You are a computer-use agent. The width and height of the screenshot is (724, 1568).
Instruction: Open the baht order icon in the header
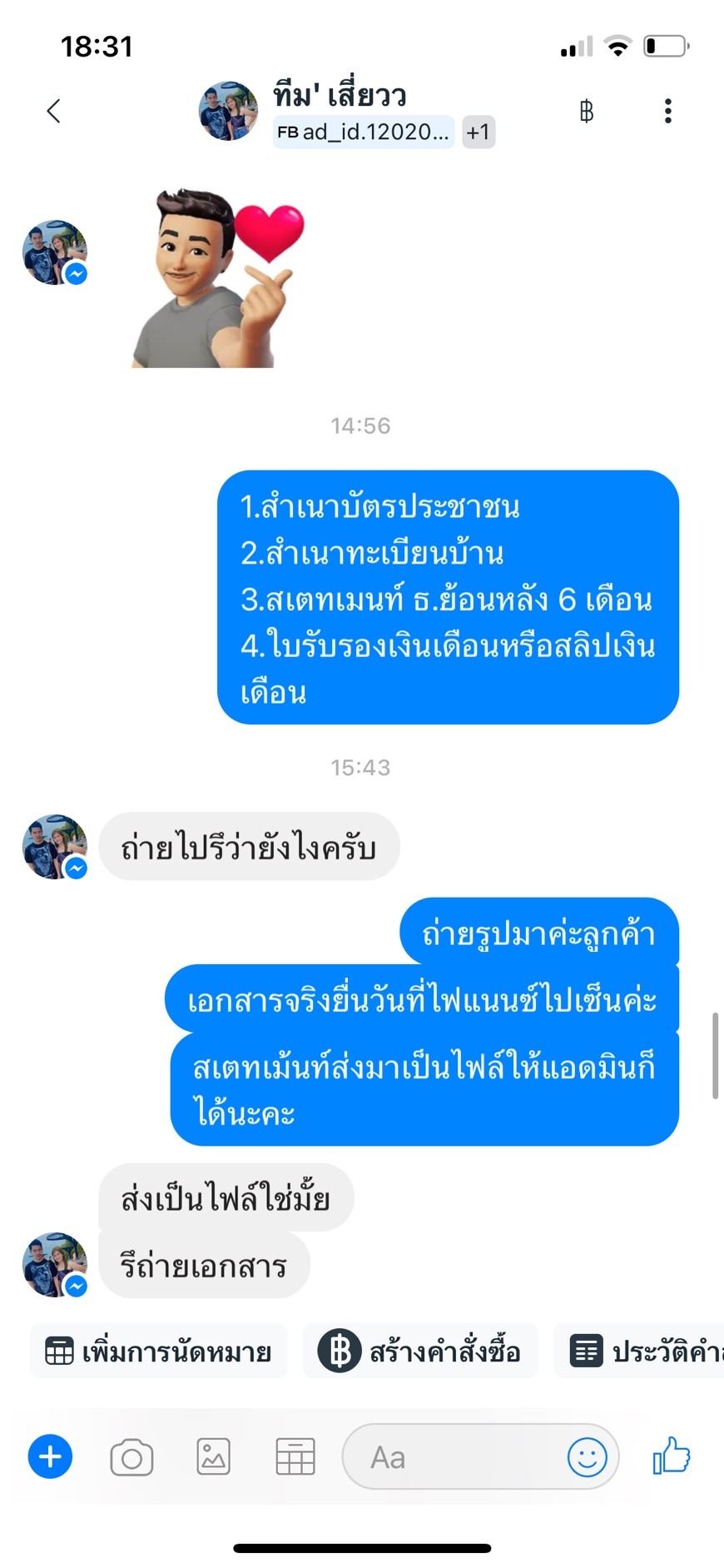coord(587,111)
